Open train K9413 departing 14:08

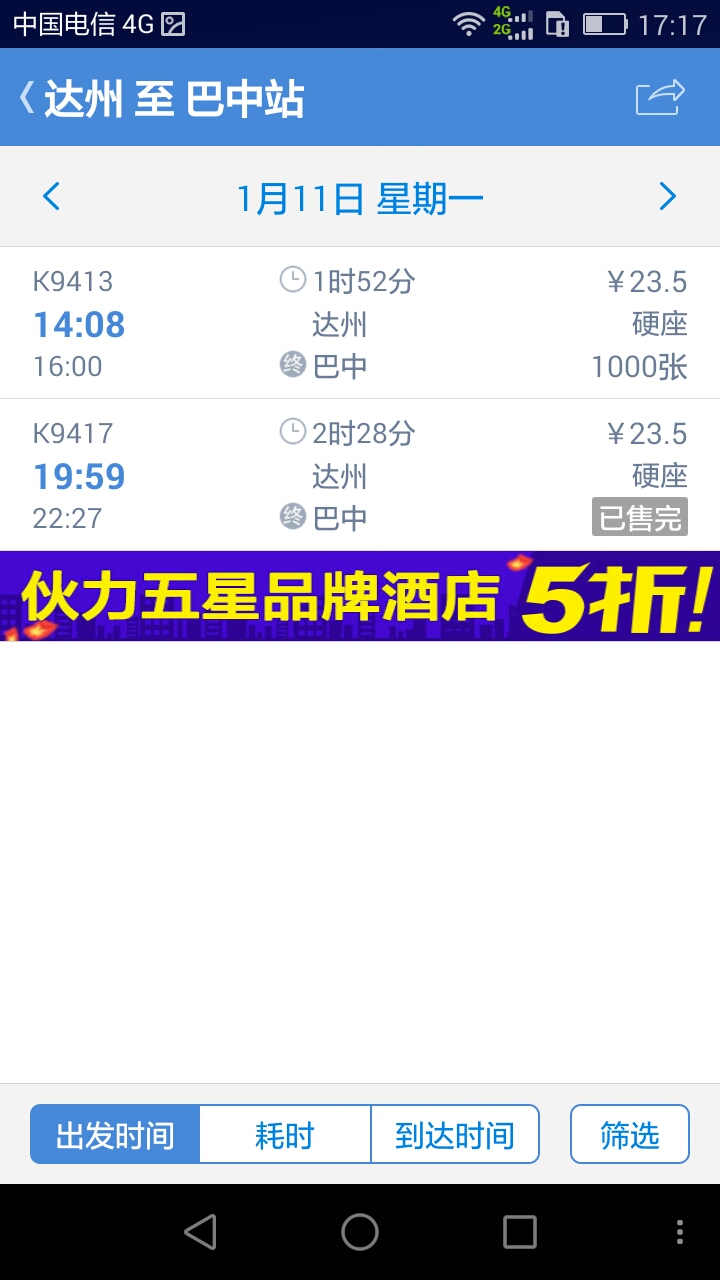tap(360, 324)
